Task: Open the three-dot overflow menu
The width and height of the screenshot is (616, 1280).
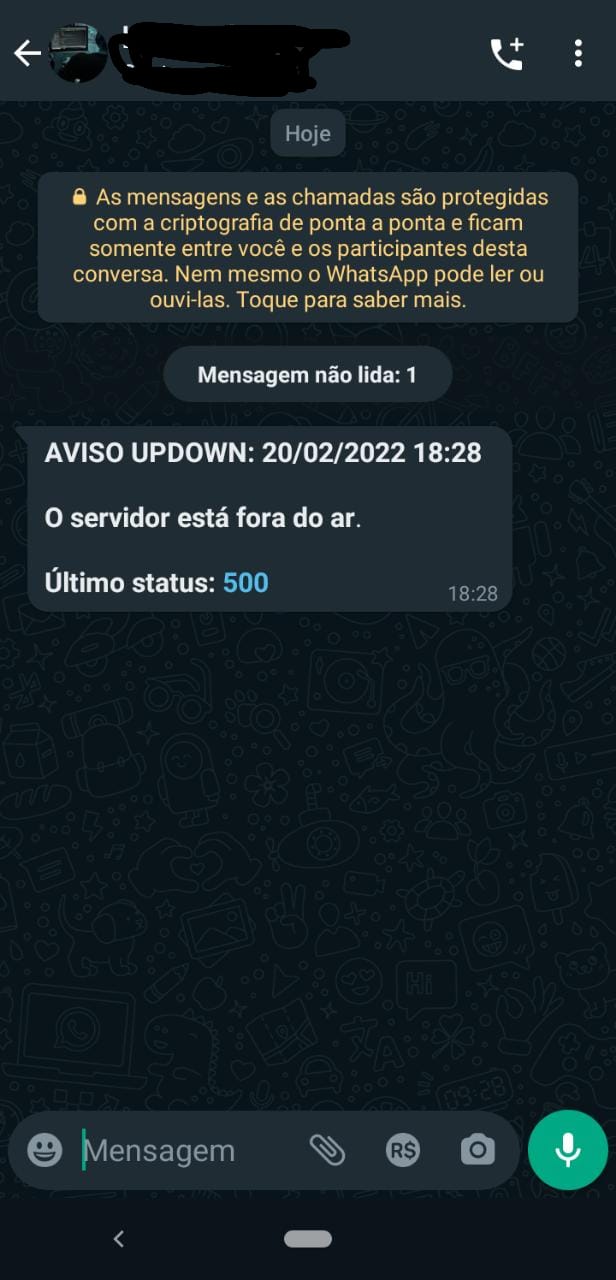Action: (578, 54)
